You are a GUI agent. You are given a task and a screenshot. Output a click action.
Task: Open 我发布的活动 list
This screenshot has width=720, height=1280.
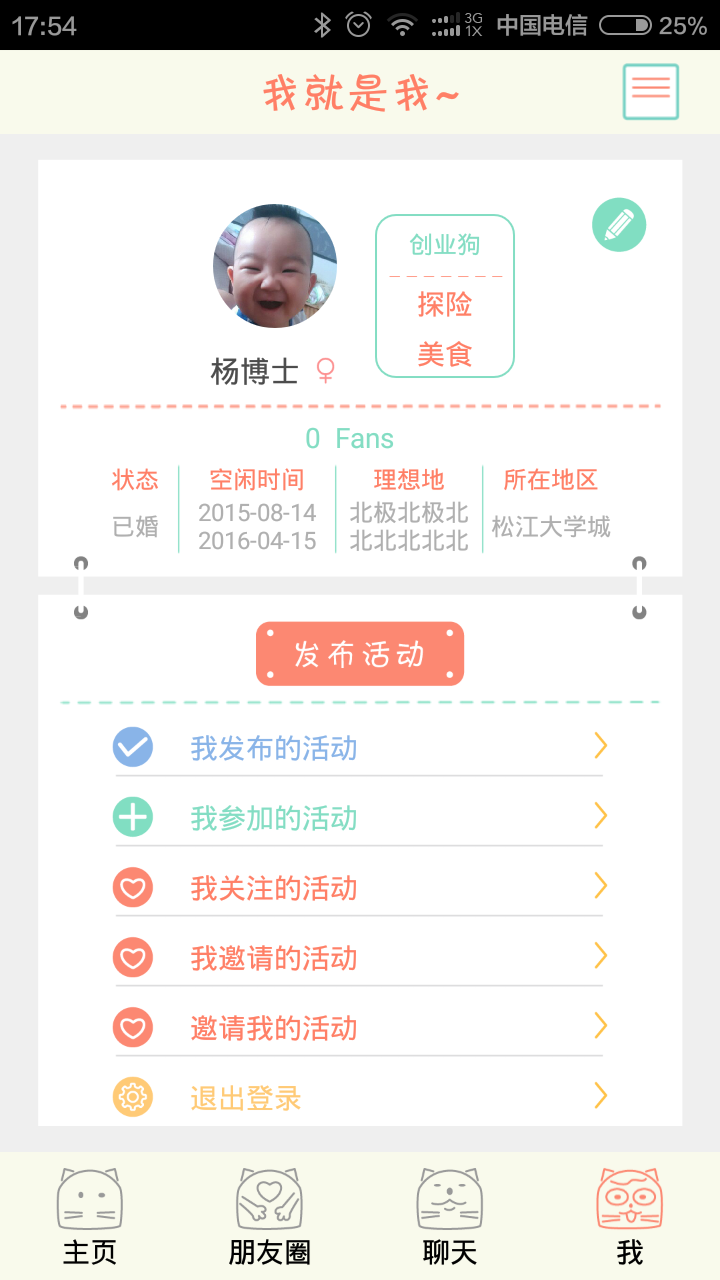(x=359, y=747)
